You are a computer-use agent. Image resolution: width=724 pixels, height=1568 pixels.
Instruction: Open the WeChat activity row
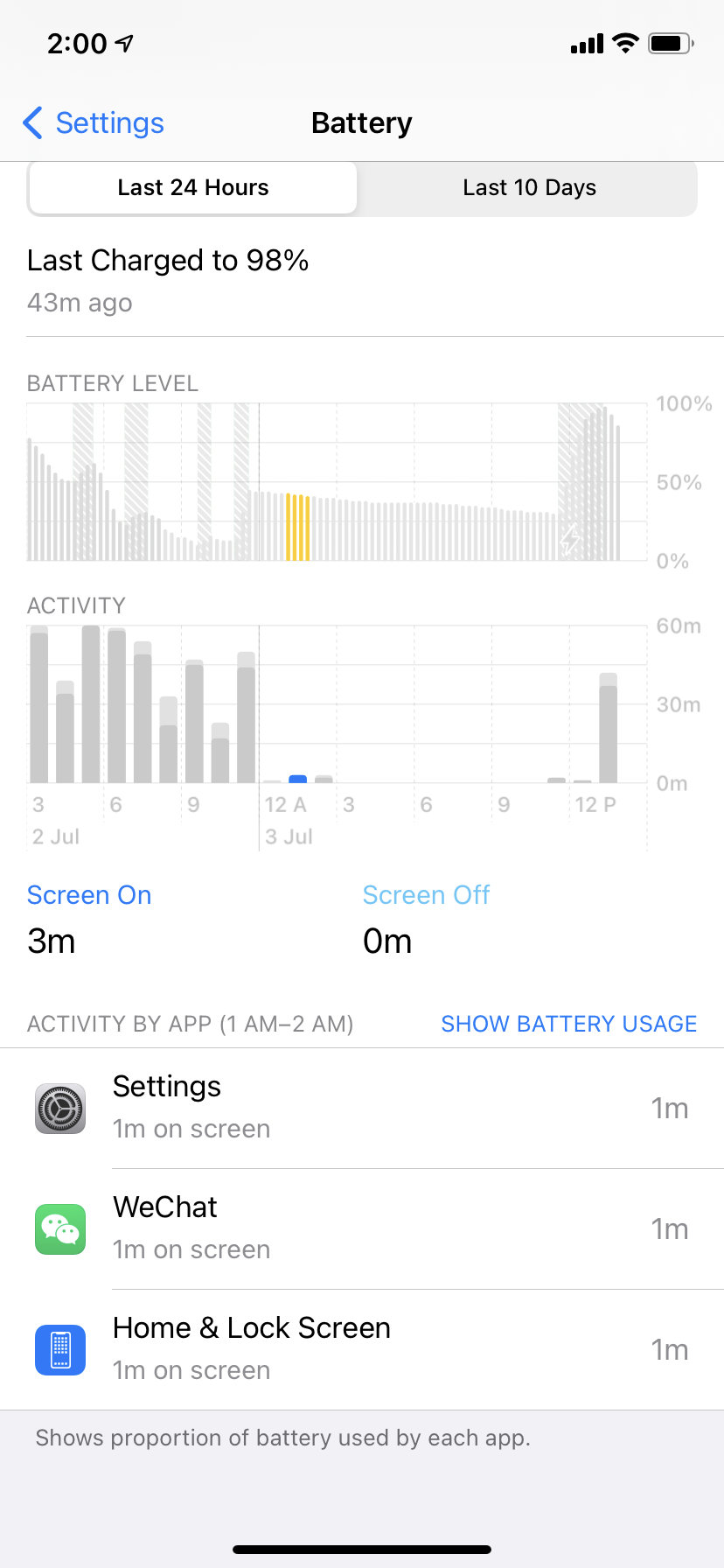pos(362,1228)
